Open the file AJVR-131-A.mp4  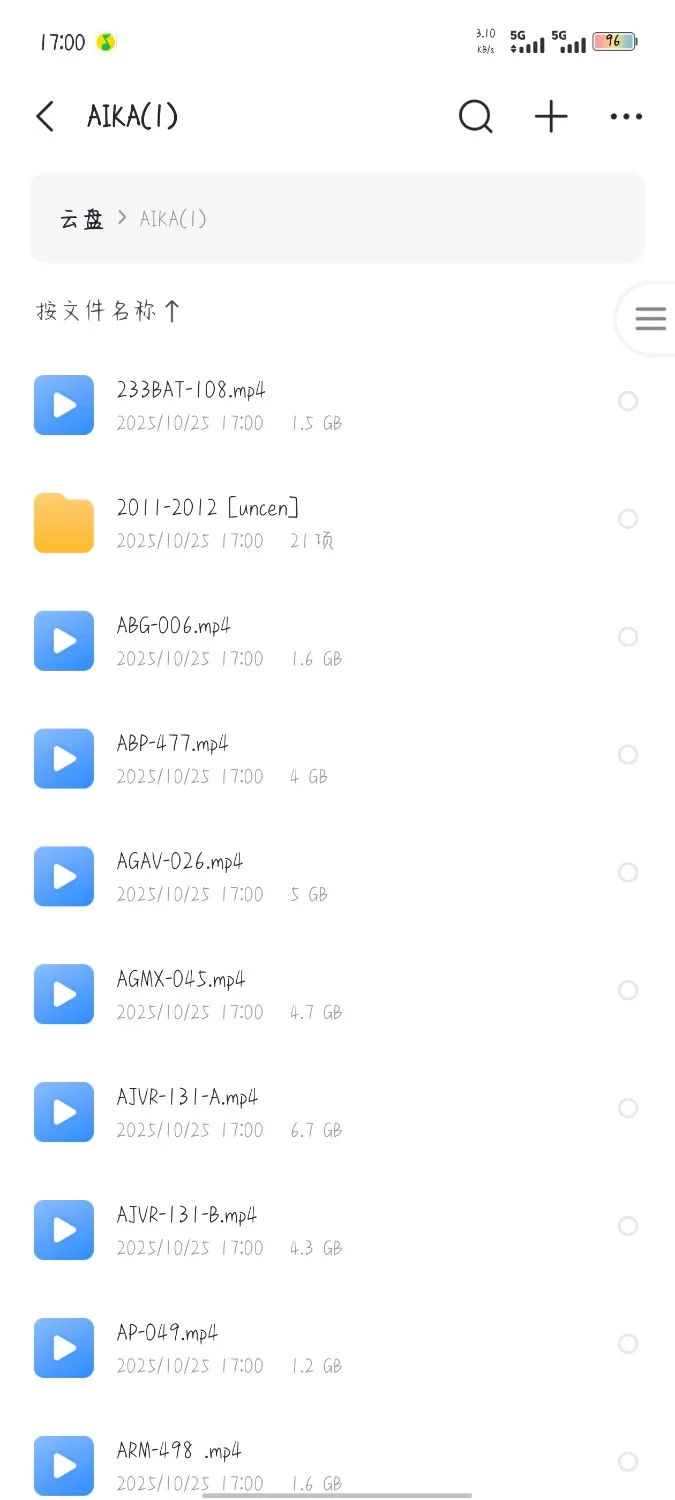pos(187,1097)
